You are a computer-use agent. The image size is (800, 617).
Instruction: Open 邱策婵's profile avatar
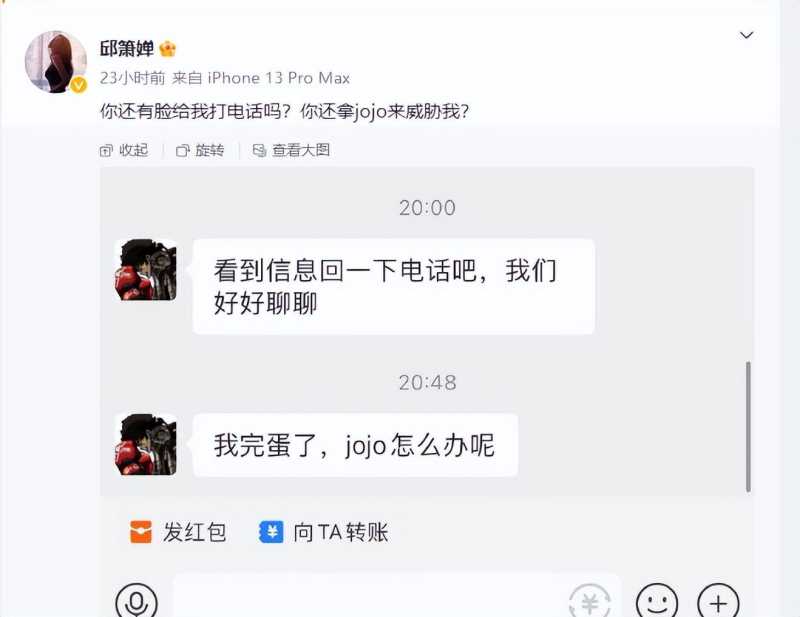coord(55,62)
